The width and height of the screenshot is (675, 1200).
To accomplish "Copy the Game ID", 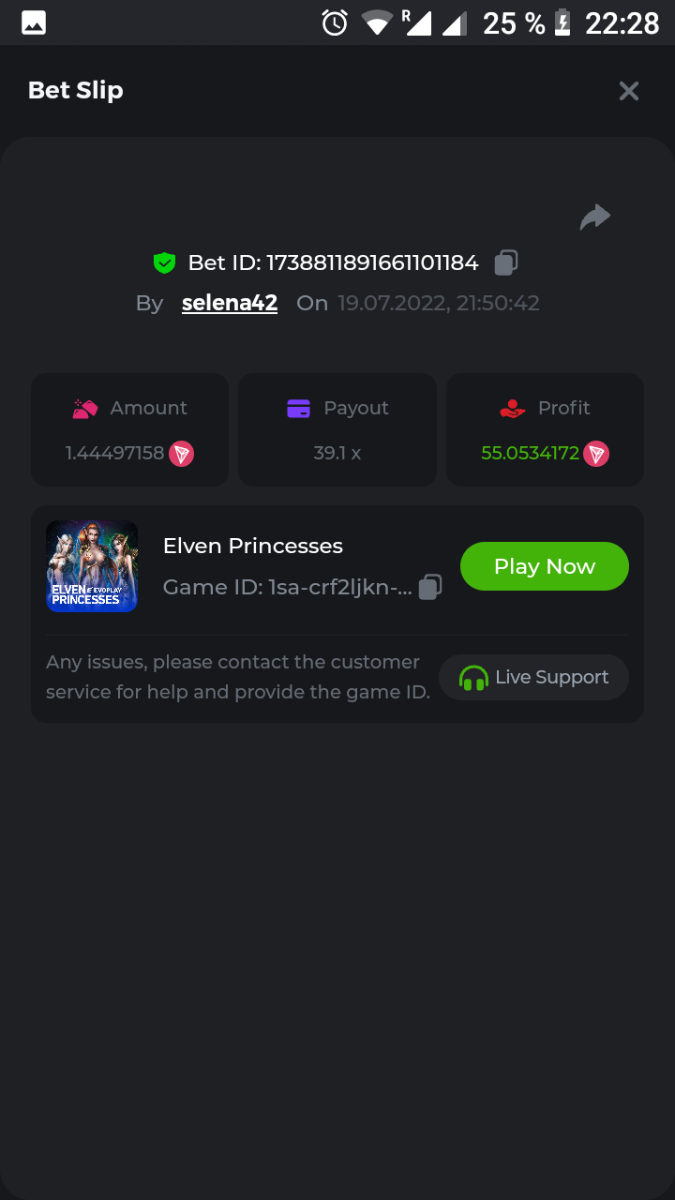I will (430, 587).
